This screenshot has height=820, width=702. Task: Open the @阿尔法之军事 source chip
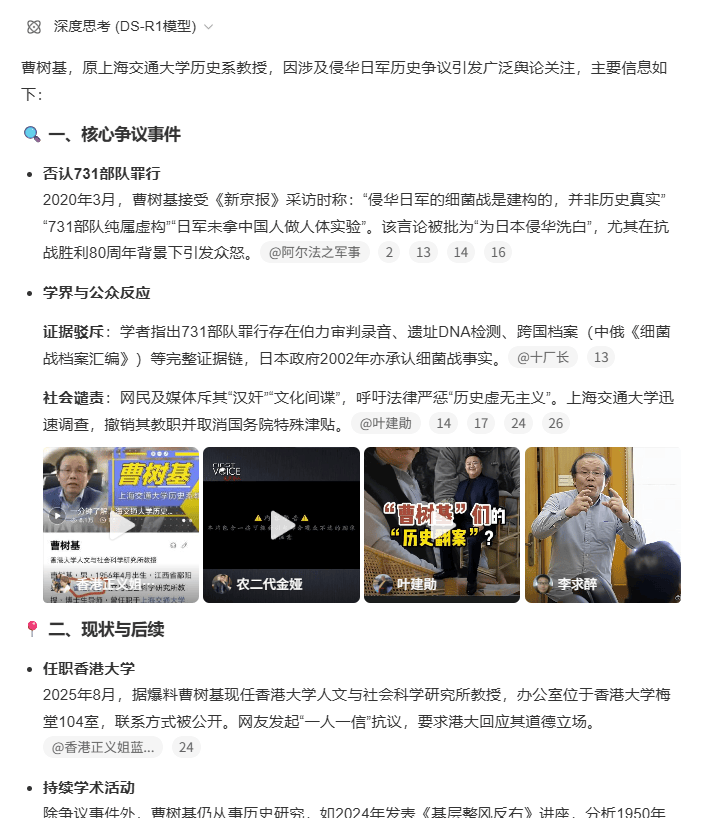click(315, 252)
